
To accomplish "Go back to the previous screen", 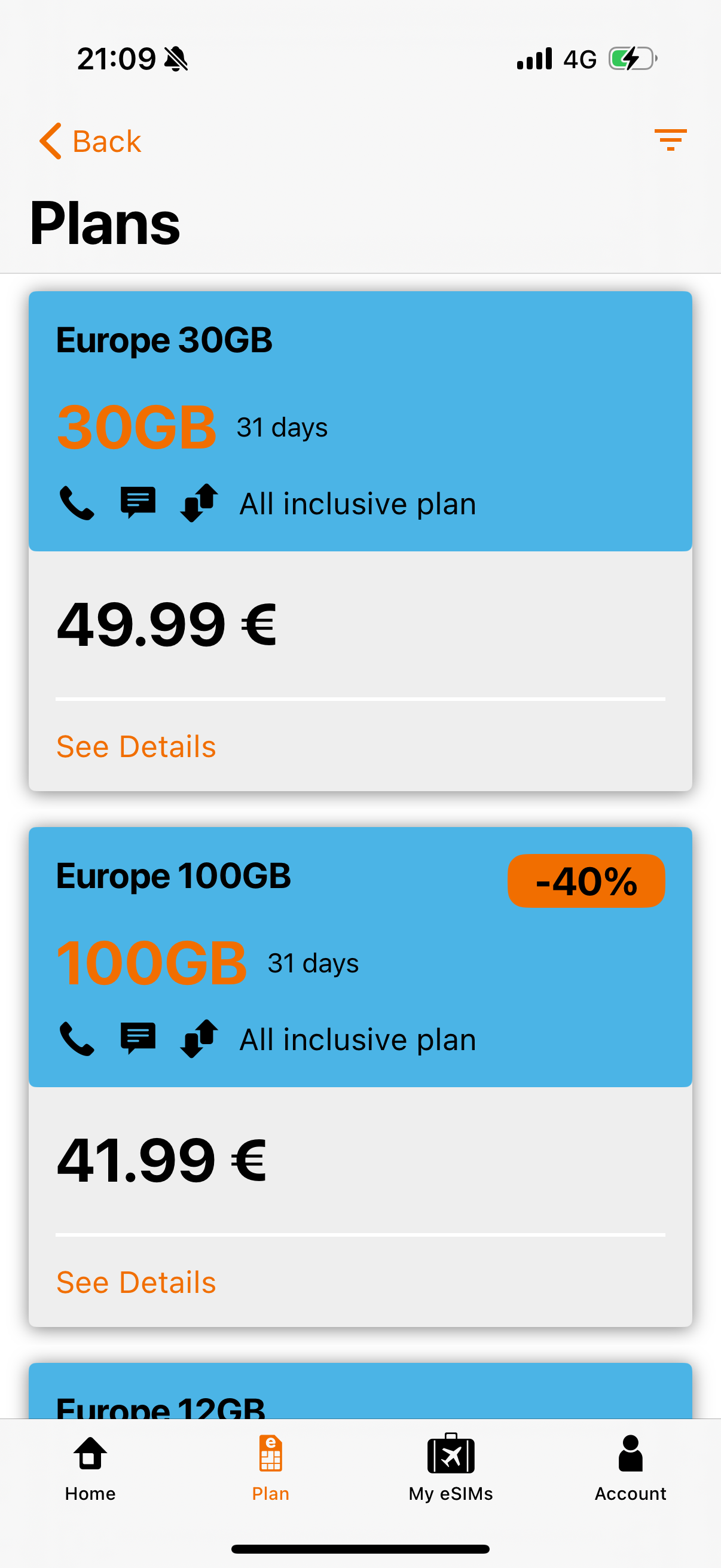I will (90, 141).
